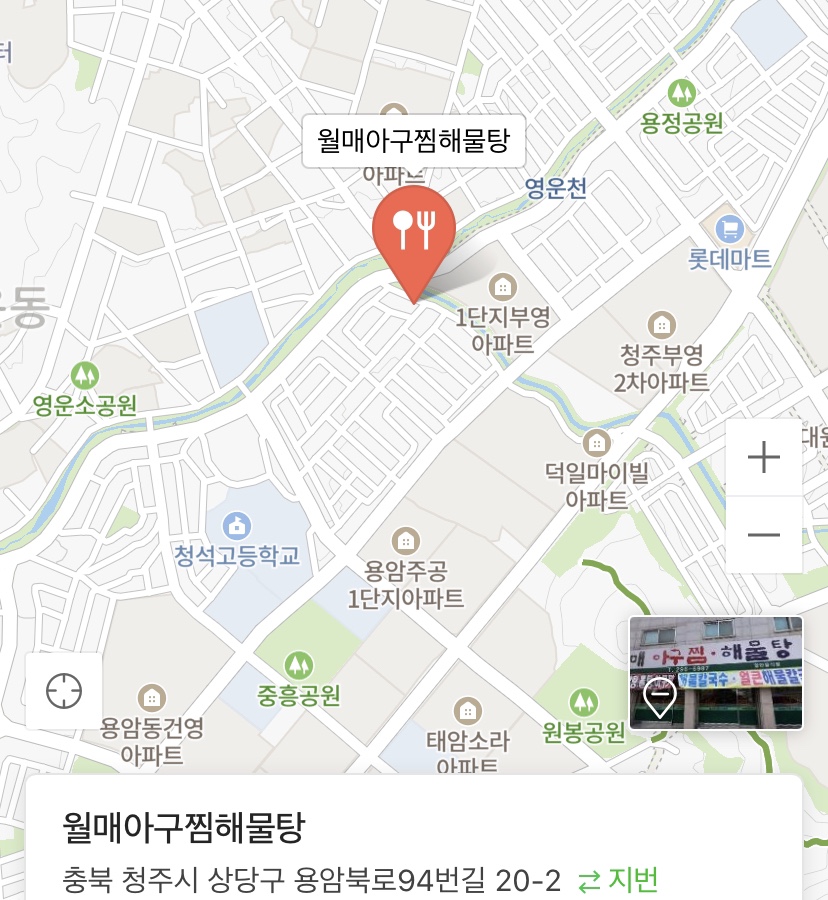This screenshot has height=900, width=828.
Task: Open the 월매아구찜해물탕 place card
Action: pos(183,828)
